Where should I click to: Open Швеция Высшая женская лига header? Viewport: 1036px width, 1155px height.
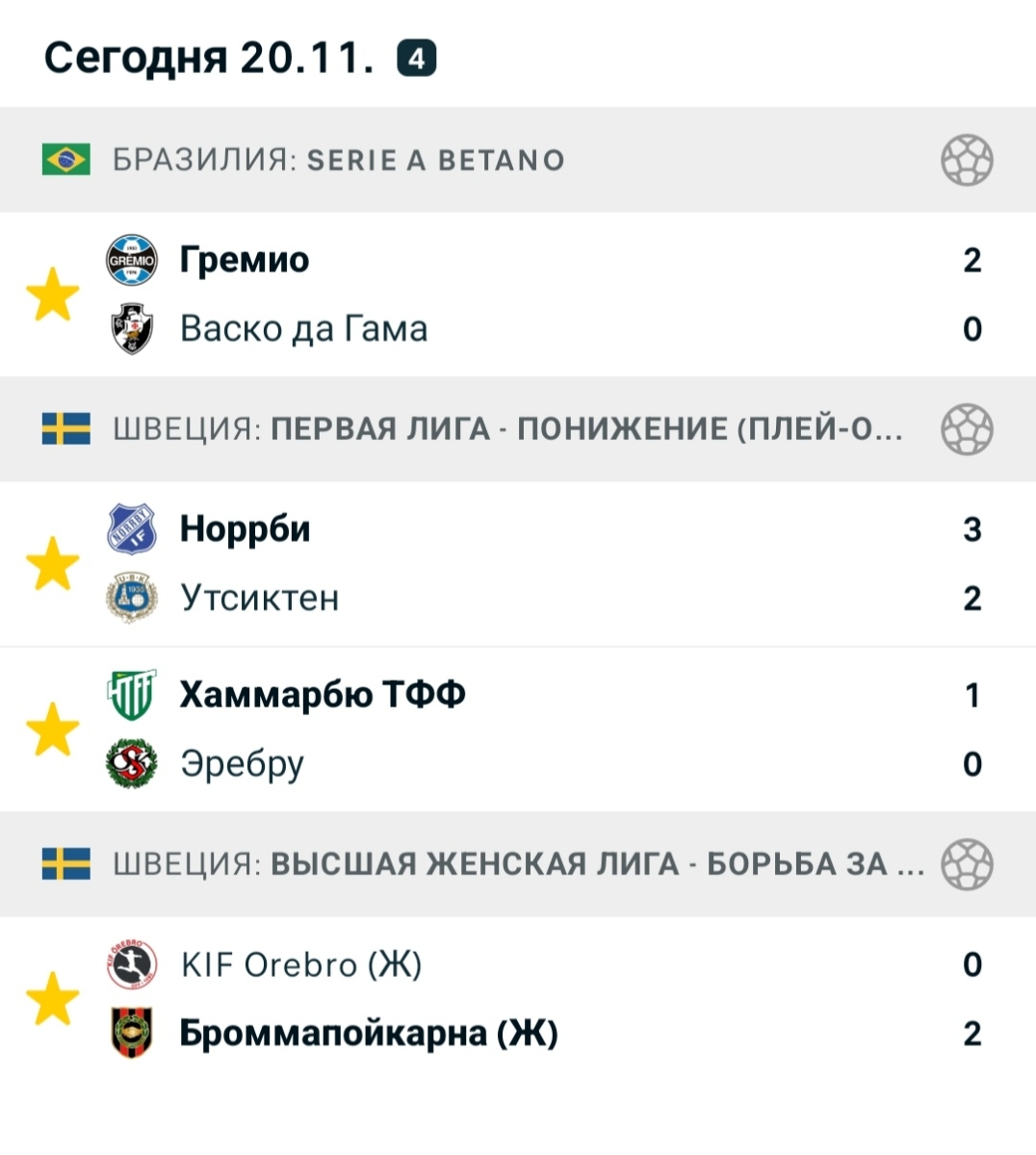point(518,864)
